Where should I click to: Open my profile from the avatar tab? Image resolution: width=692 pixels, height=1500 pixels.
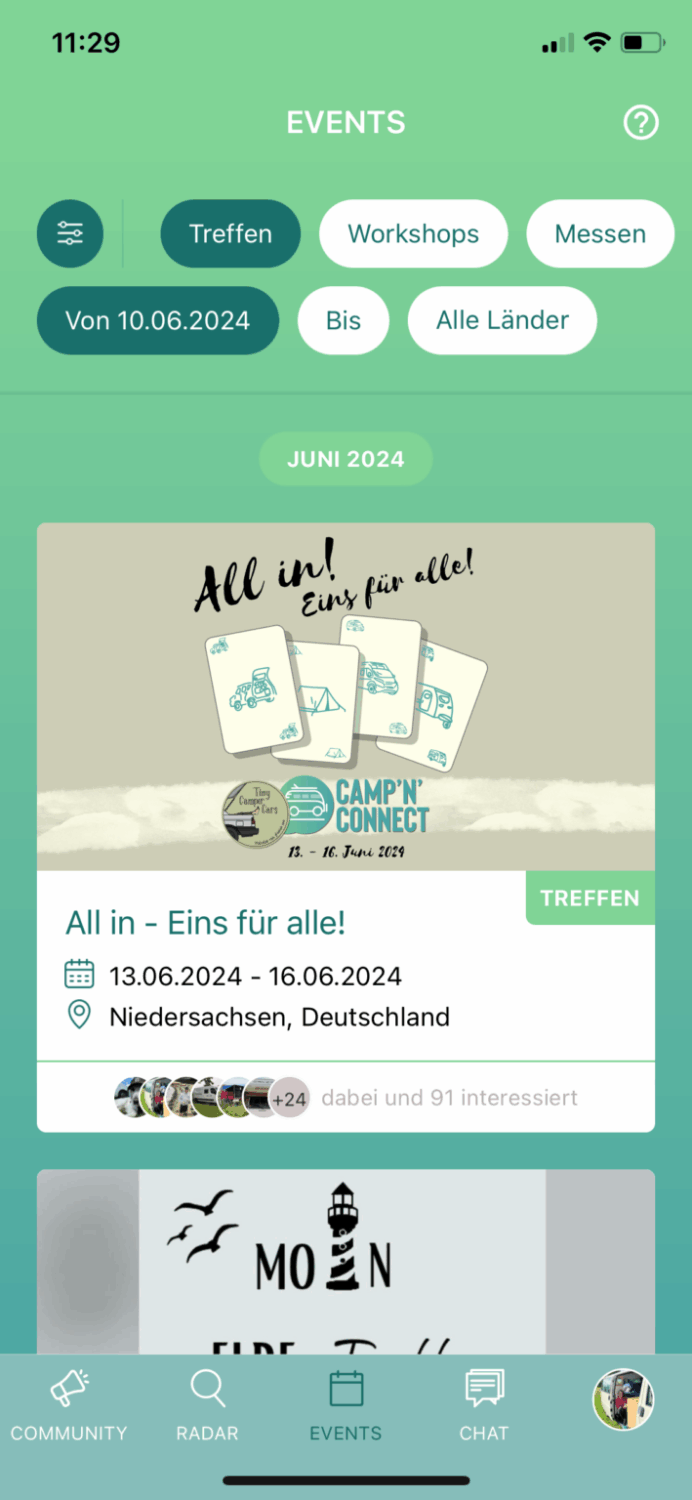(623, 1400)
